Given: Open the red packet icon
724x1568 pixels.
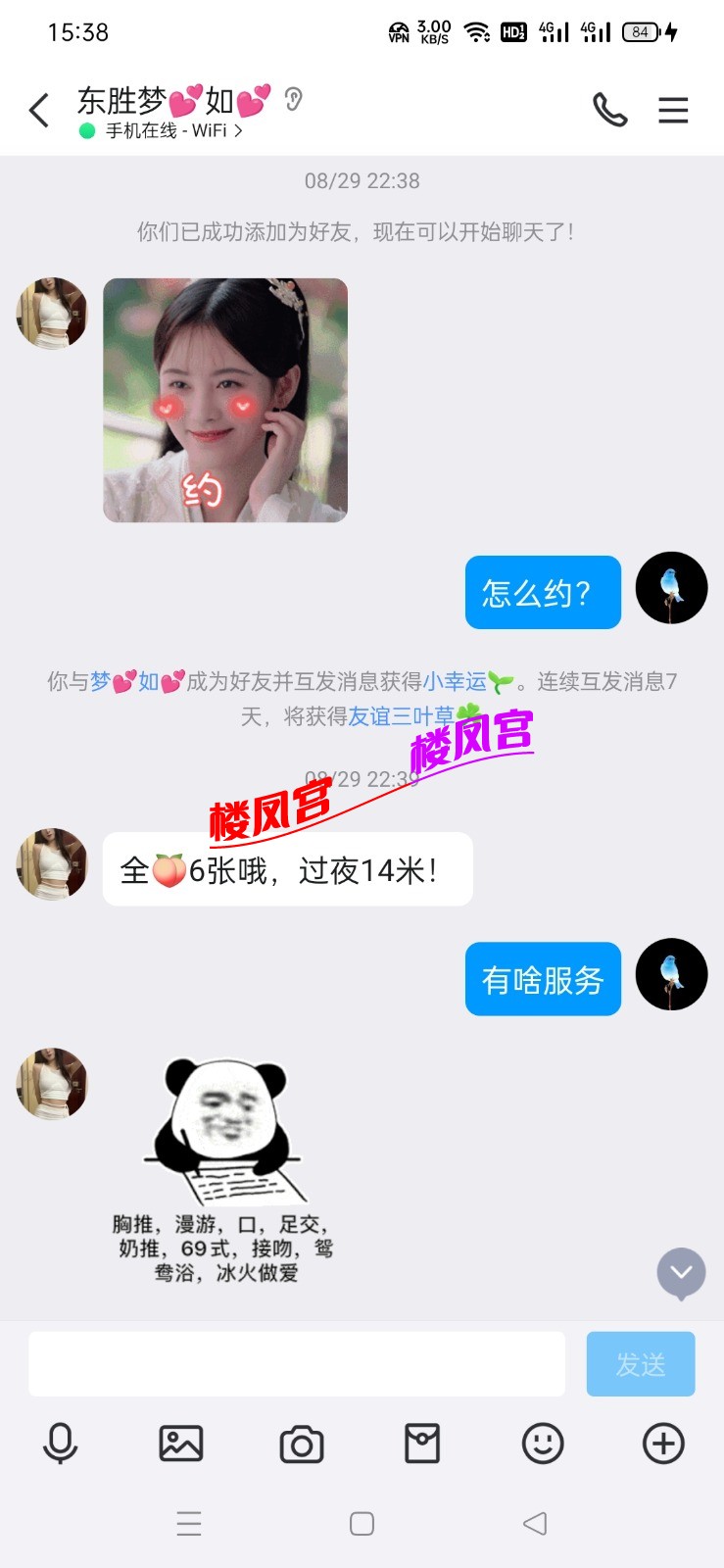Looking at the screenshot, I should [x=422, y=1444].
